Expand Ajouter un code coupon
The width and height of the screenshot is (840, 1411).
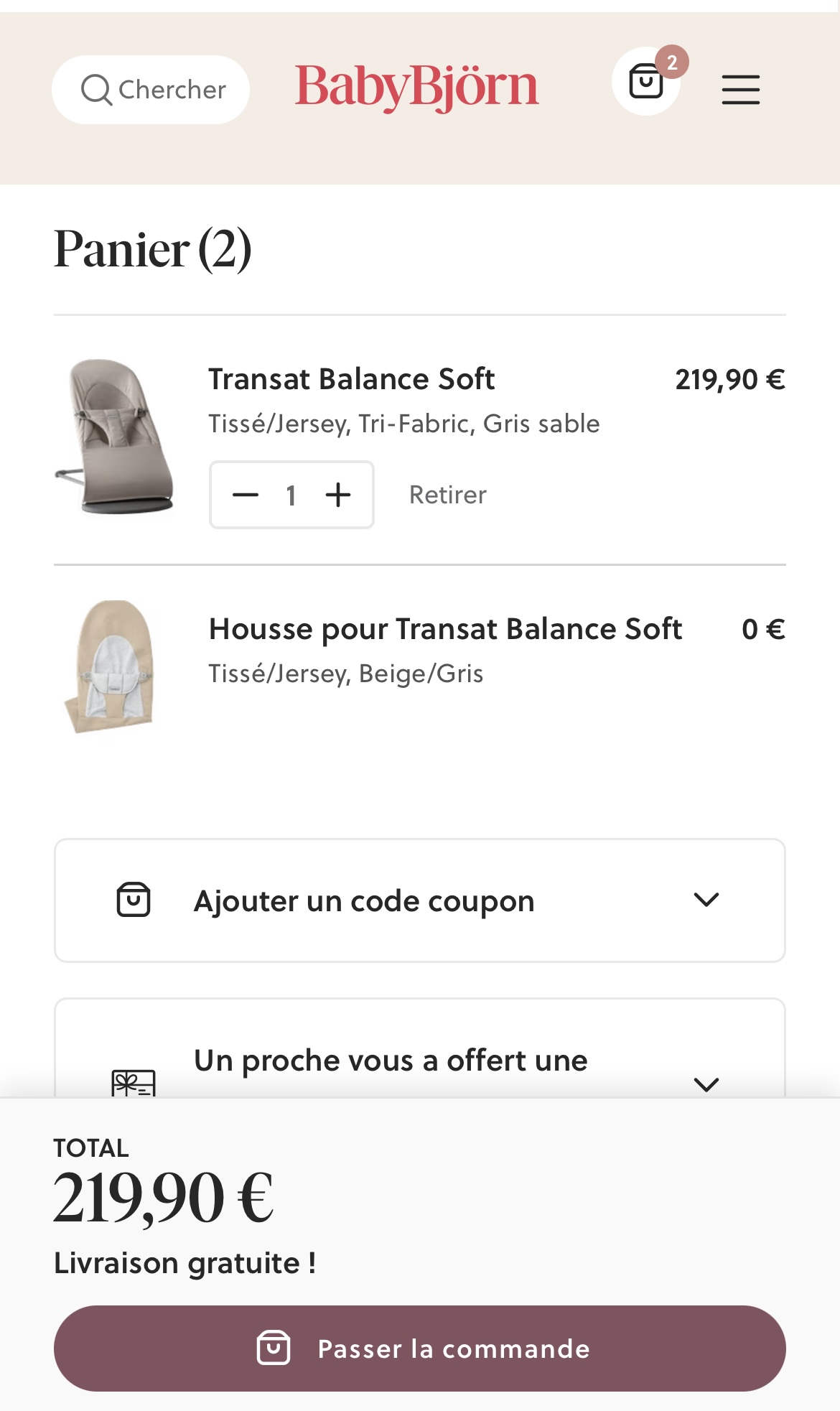419,900
